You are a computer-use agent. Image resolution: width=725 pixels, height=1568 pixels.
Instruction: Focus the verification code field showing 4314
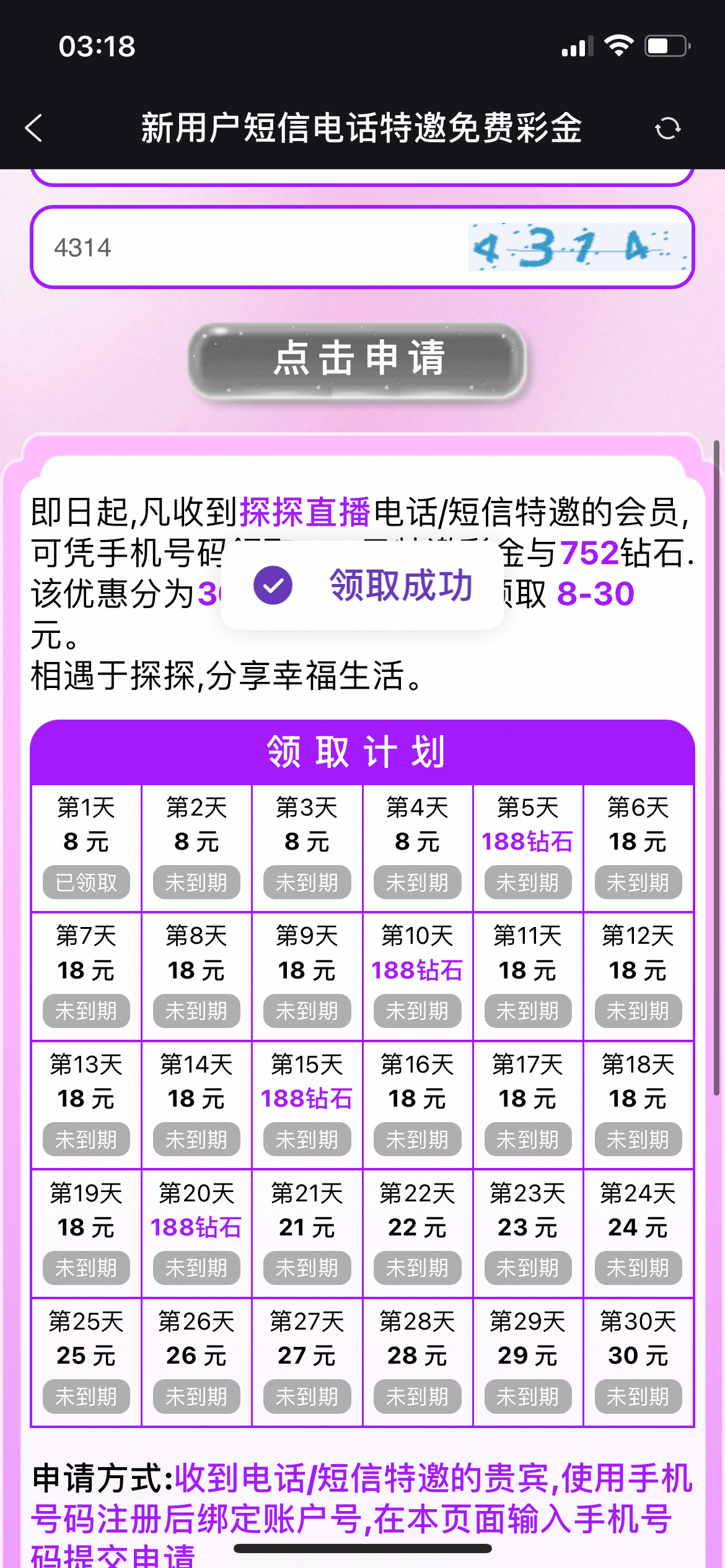point(248,248)
